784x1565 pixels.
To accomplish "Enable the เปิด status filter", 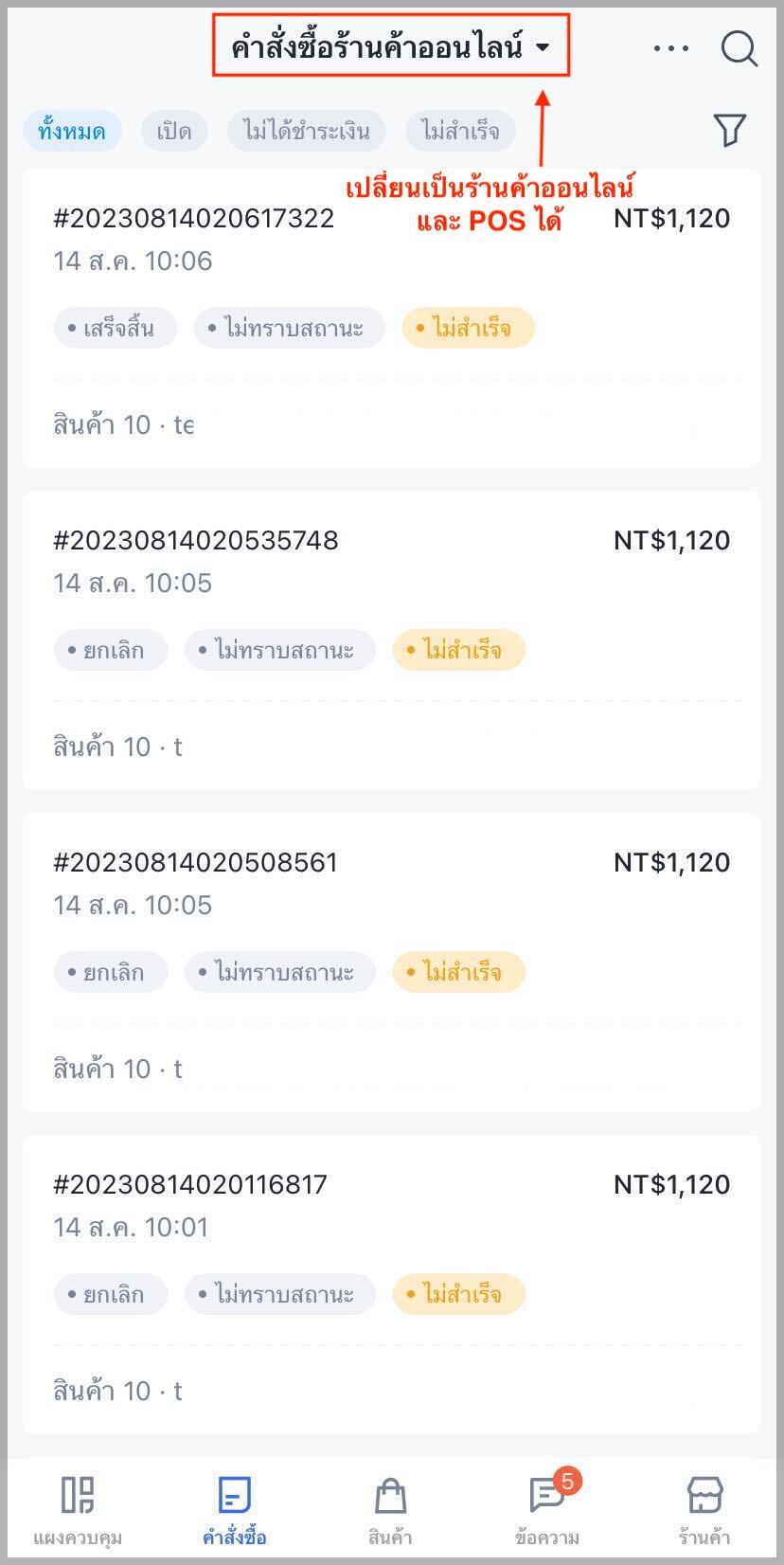I will coord(174,131).
